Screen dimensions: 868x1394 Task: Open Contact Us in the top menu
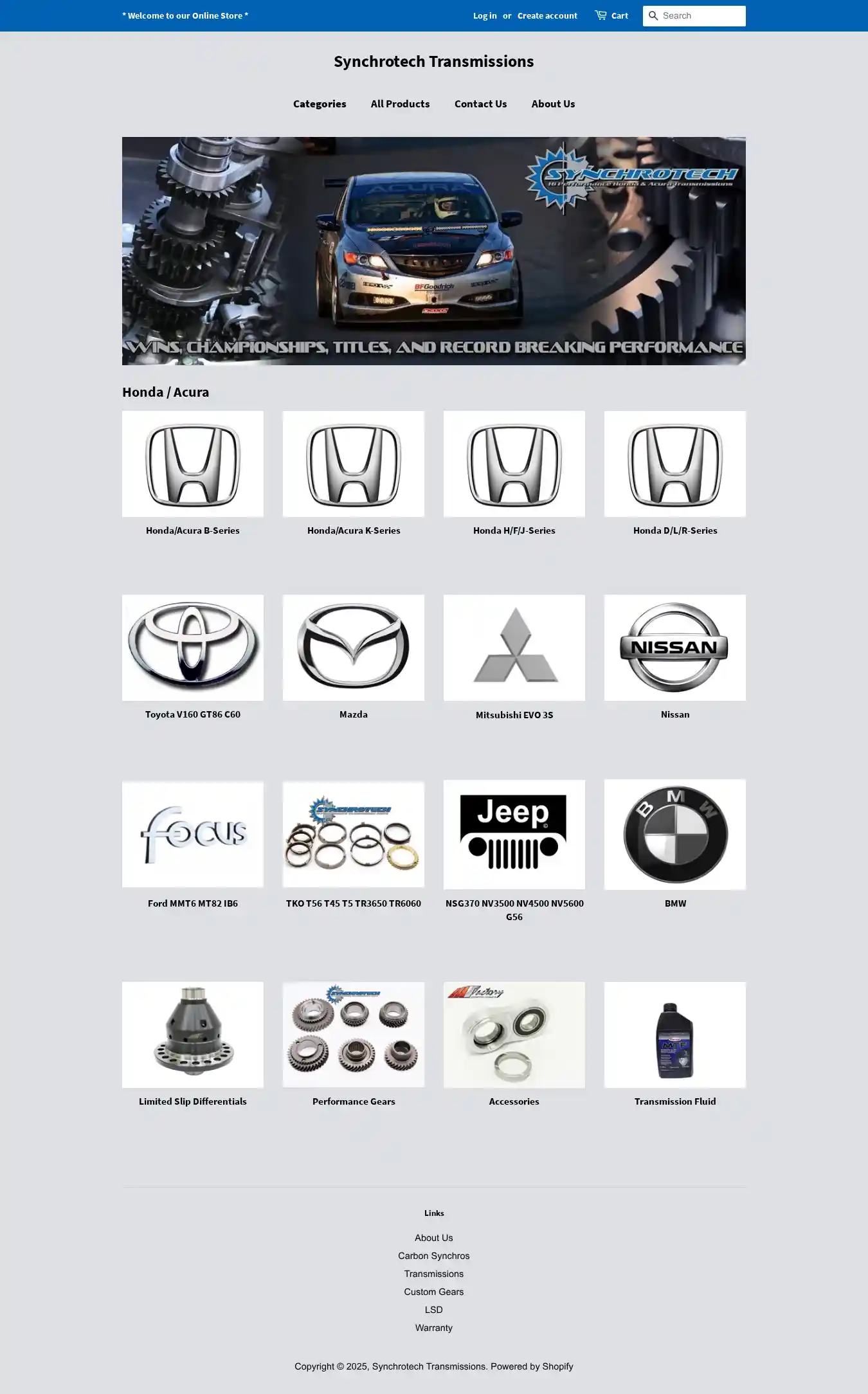[x=480, y=104]
